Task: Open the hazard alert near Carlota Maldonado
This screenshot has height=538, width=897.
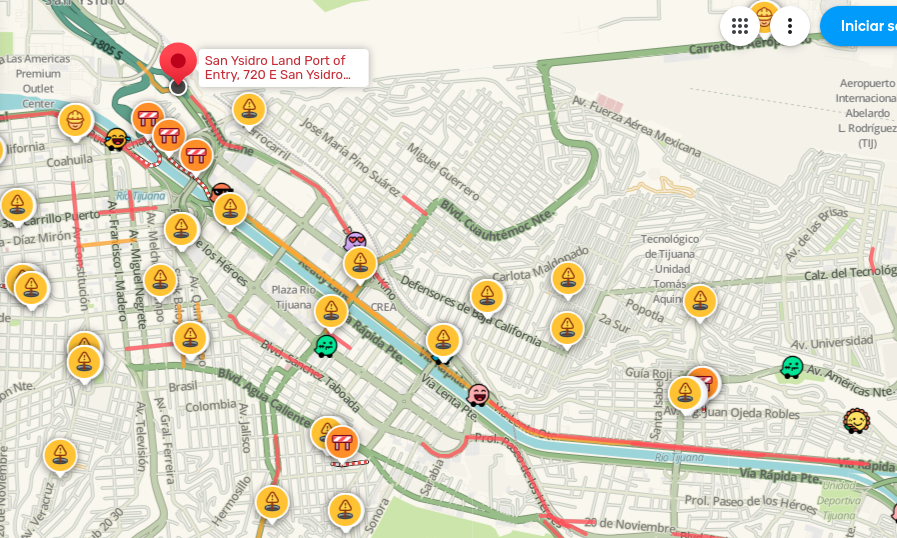Action: [x=568, y=278]
